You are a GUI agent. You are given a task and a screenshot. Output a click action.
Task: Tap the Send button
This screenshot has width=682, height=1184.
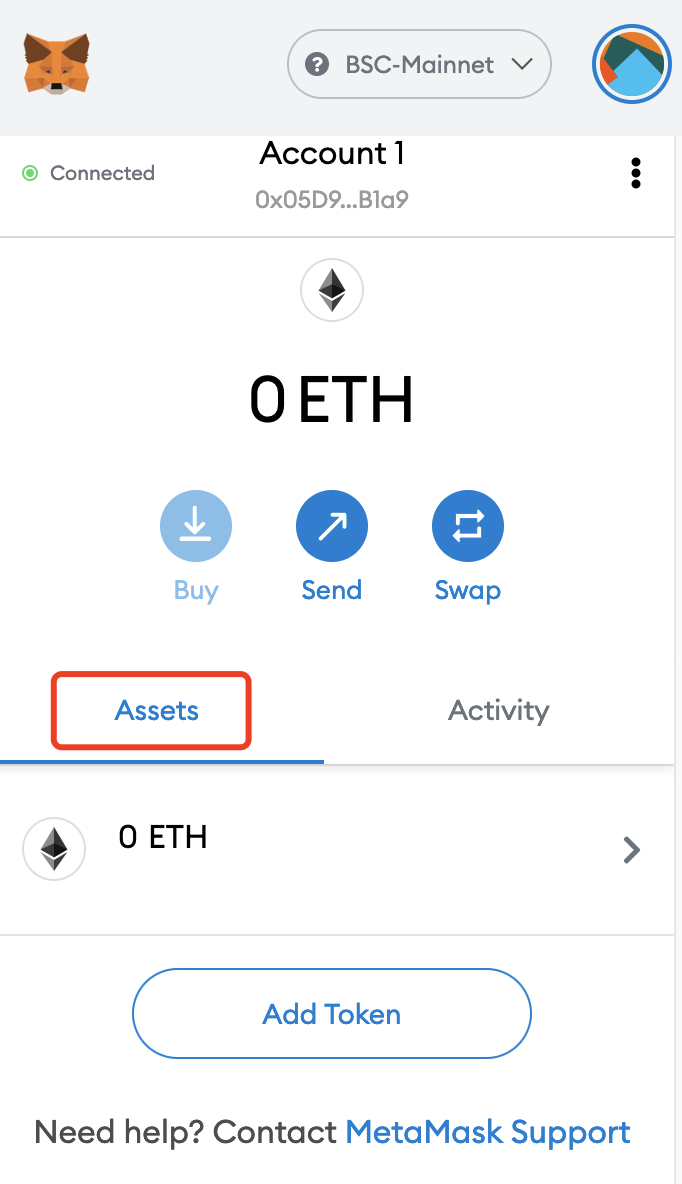point(332,546)
